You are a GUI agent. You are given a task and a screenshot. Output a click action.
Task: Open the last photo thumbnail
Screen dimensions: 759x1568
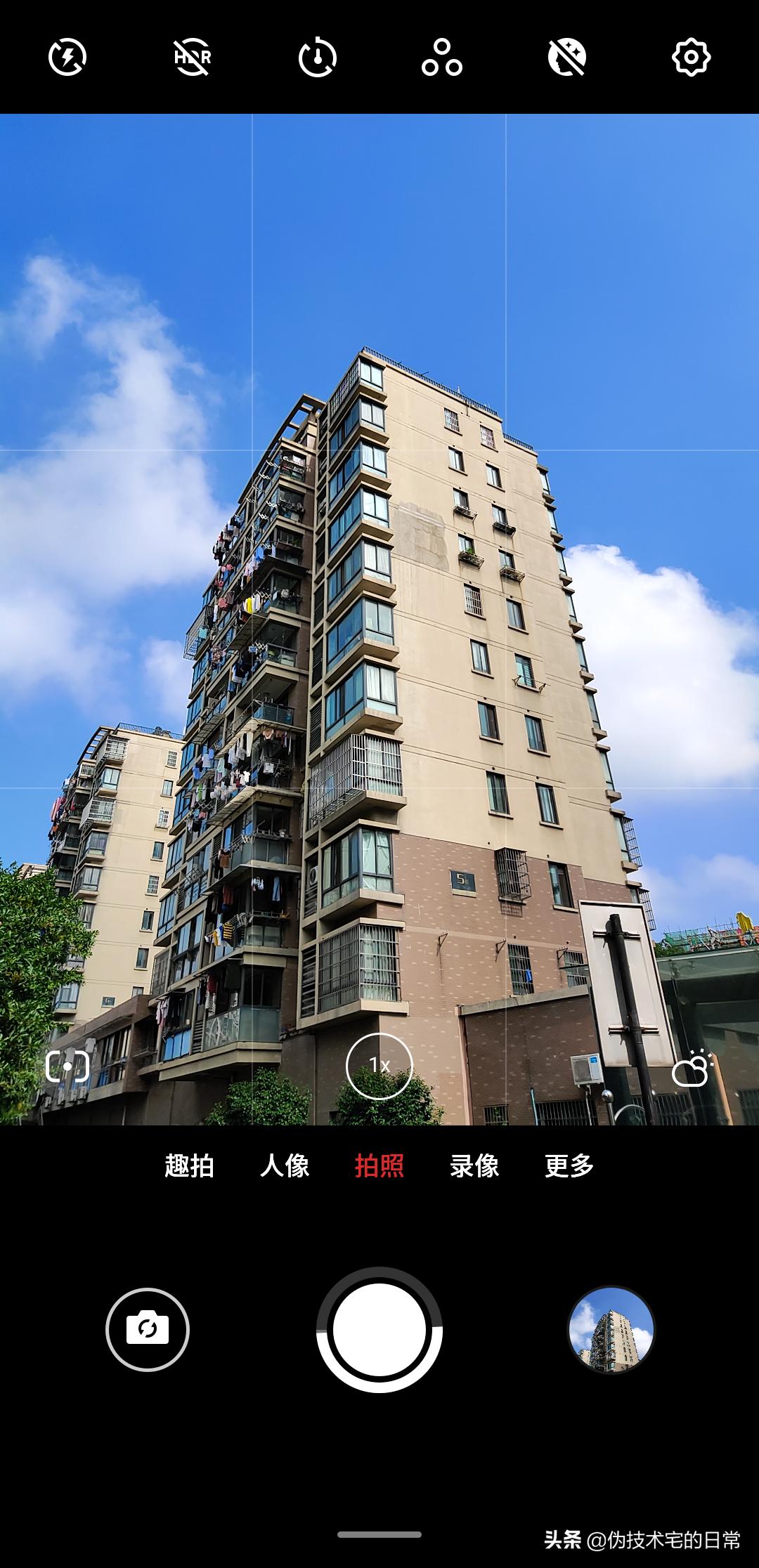click(x=611, y=1329)
